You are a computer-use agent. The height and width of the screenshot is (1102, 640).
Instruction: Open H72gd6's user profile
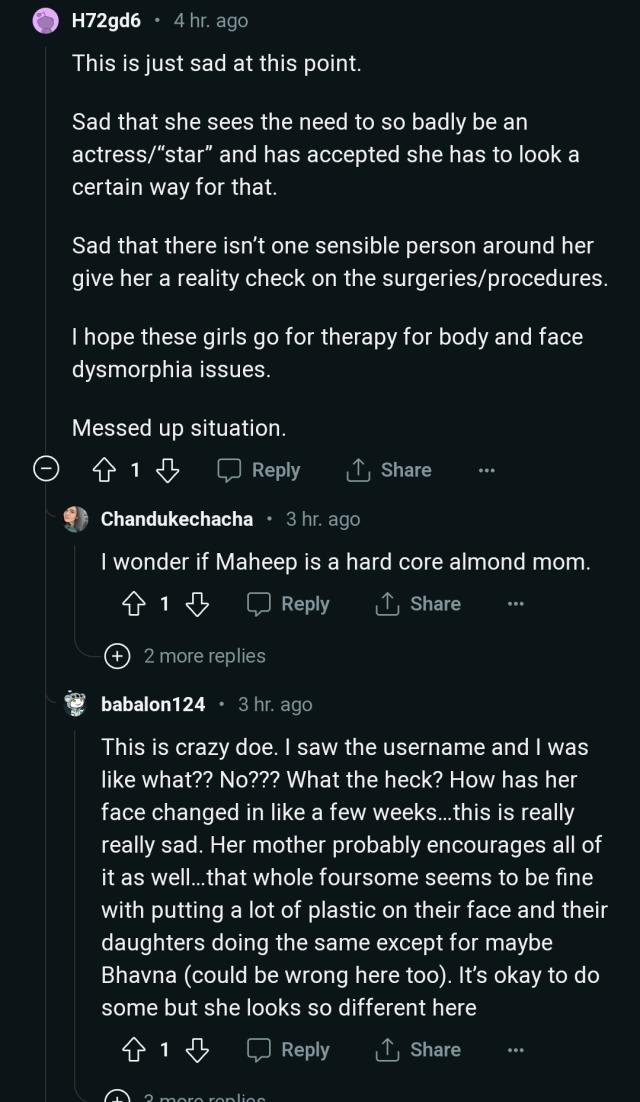pyautogui.click(x=105, y=20)
